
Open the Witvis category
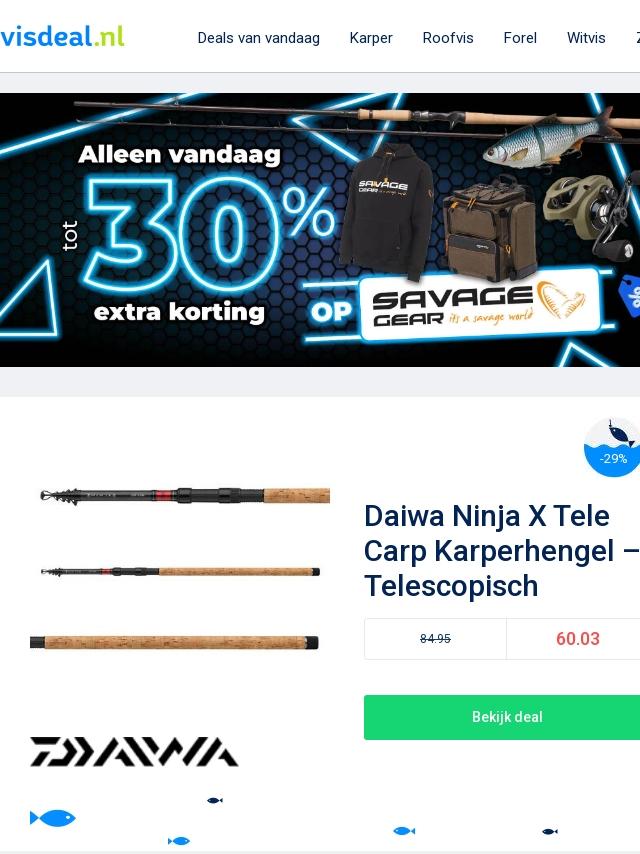(x=586, y=38)
